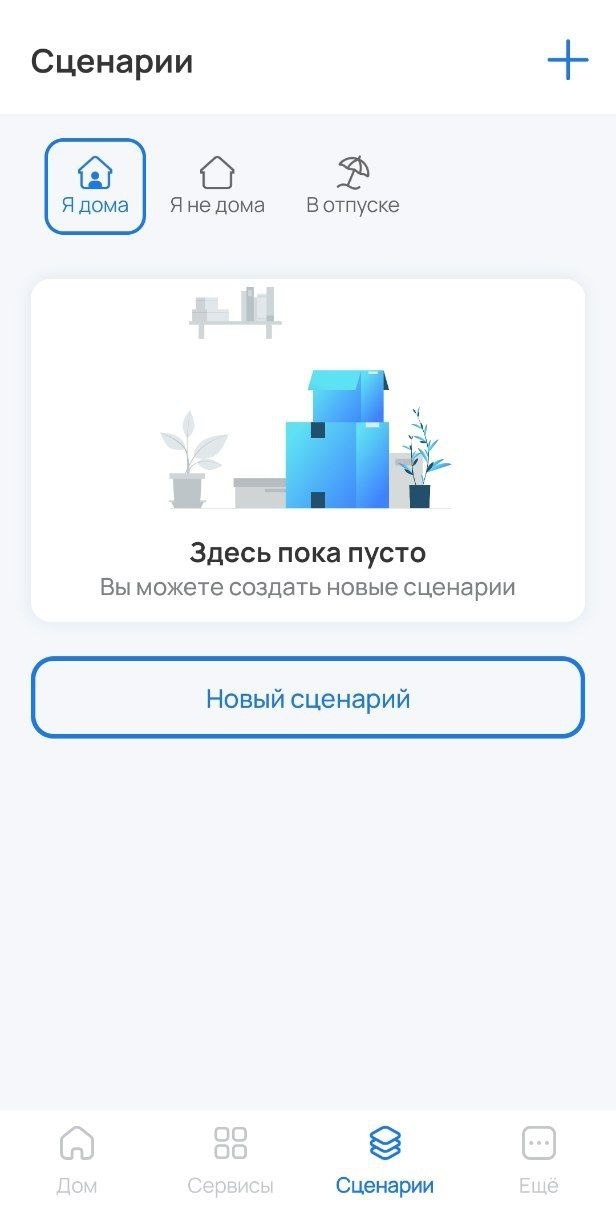Open the «Дом» tab

click(77, 1160)
